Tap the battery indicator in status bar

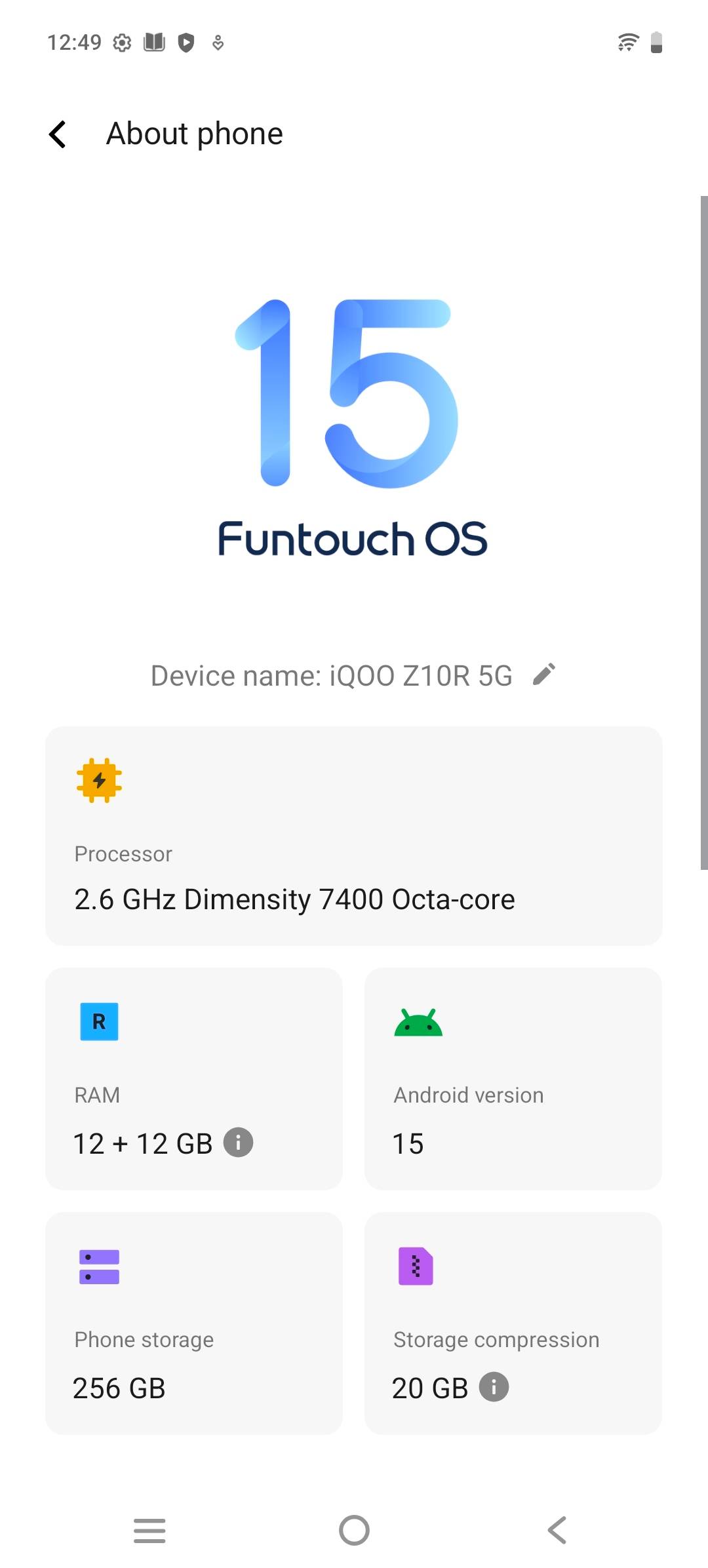pos(656,42)
